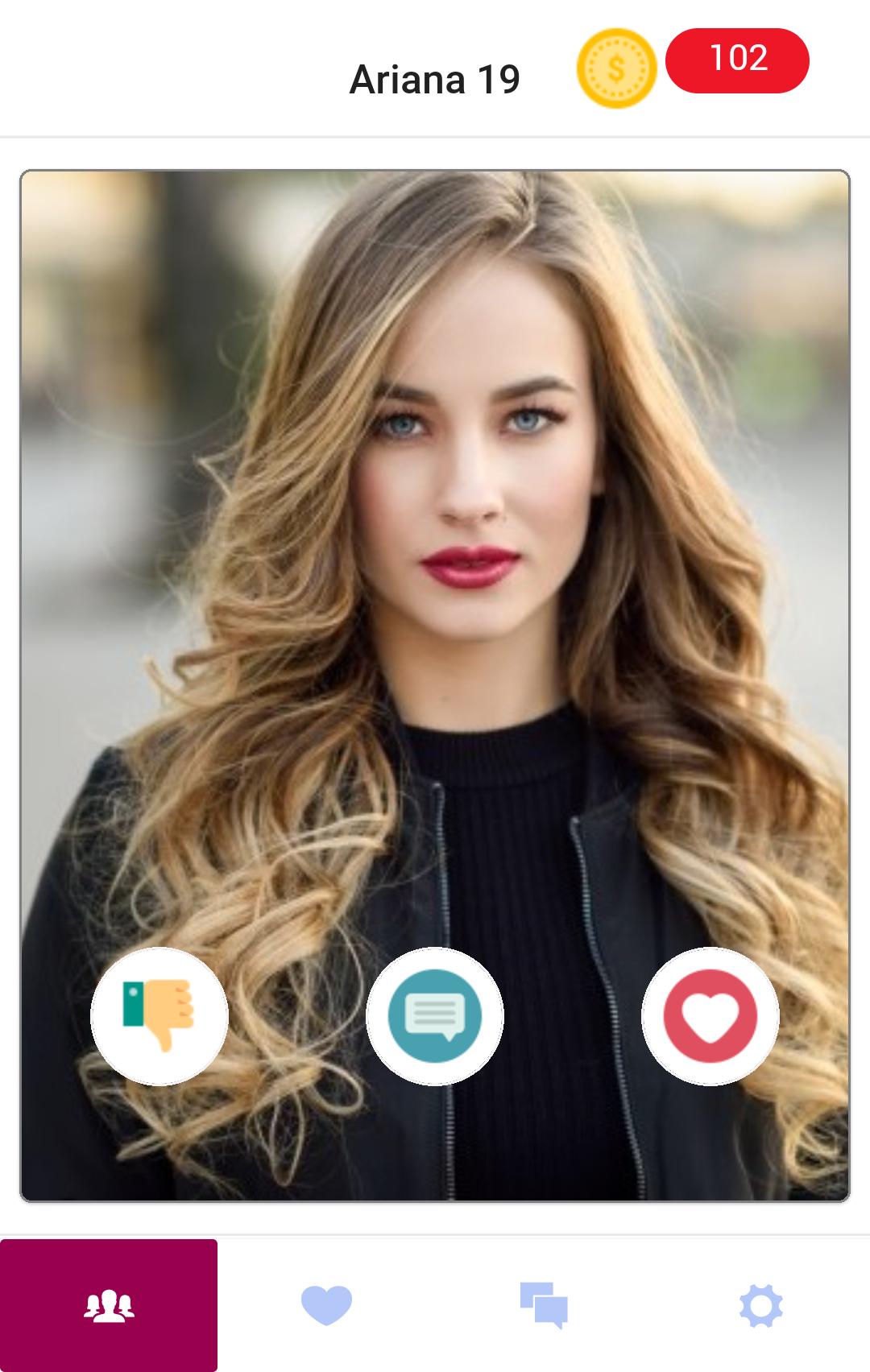Dislike Ariana with the thumbs-down button

159,1016
